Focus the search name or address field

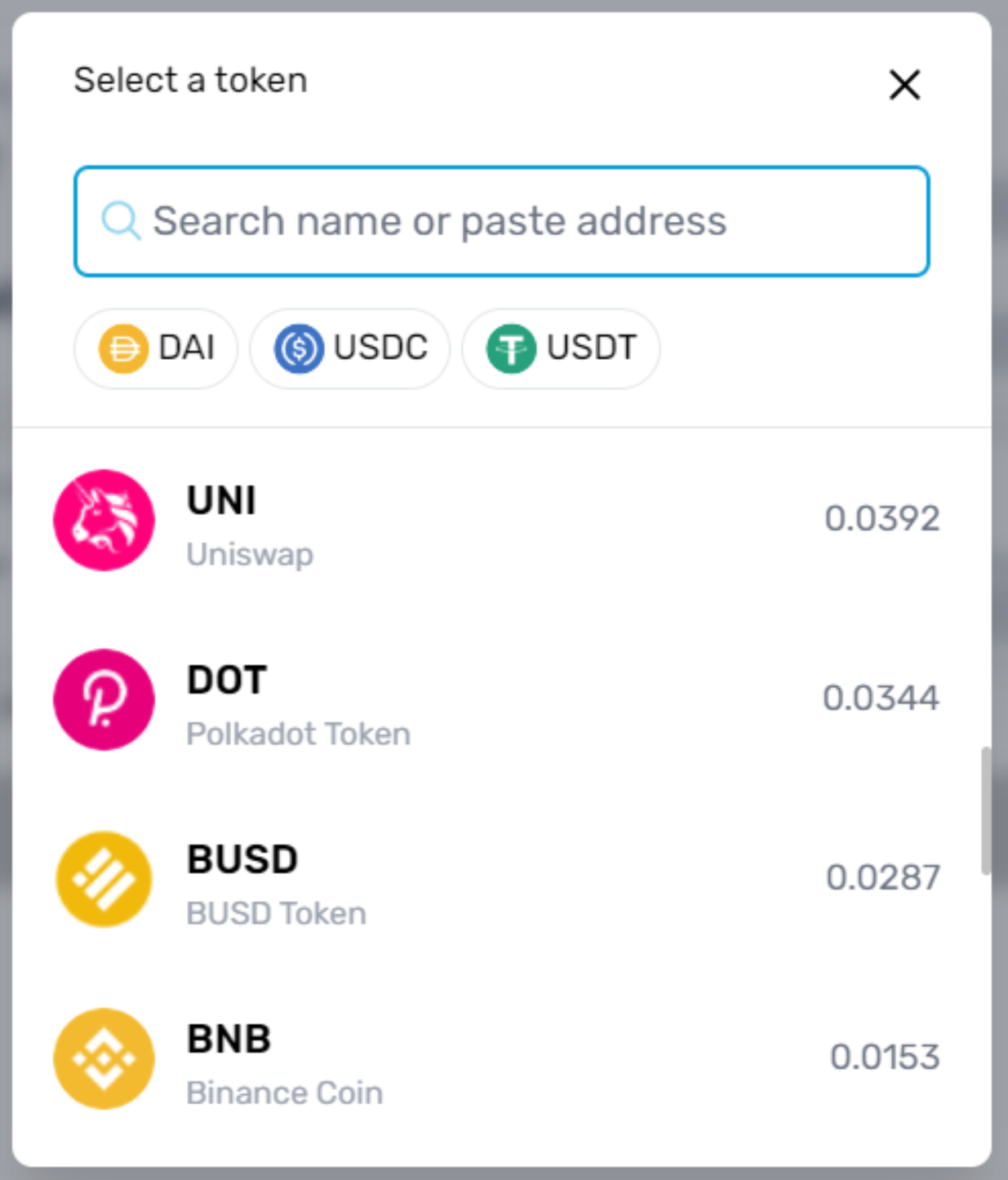[x=501, y=221]
